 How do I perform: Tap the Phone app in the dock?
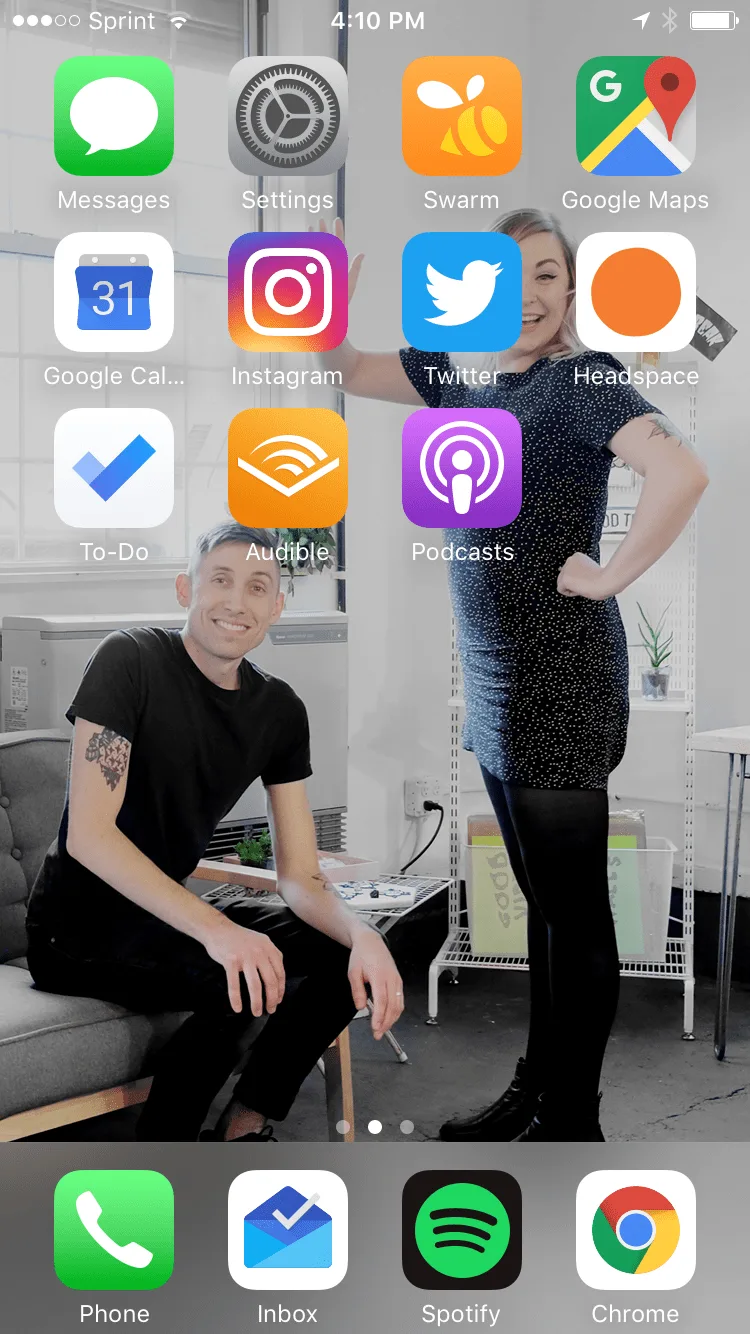[x=114, y=1230]
